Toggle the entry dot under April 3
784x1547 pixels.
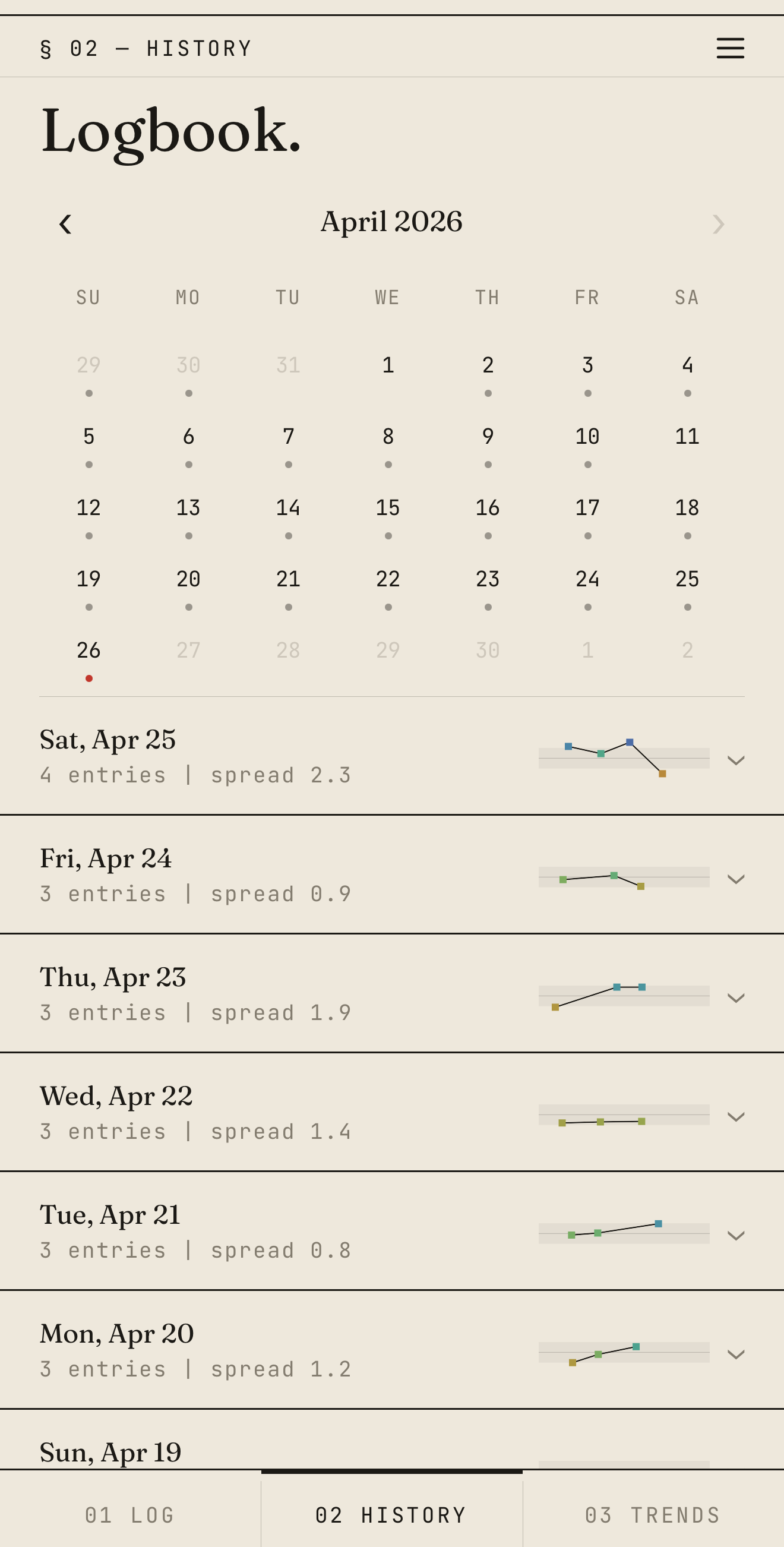587,393
